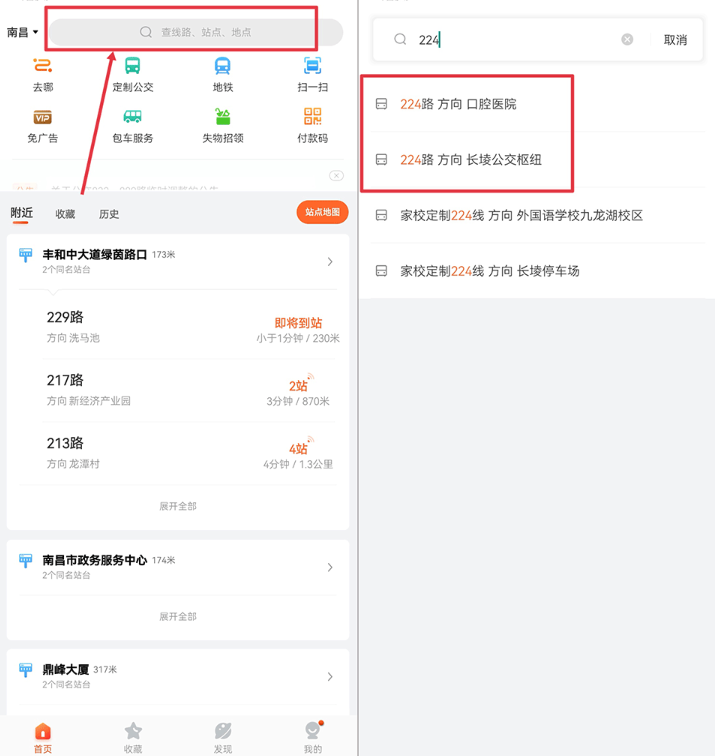Open 定制公交 service

(132, 75)
